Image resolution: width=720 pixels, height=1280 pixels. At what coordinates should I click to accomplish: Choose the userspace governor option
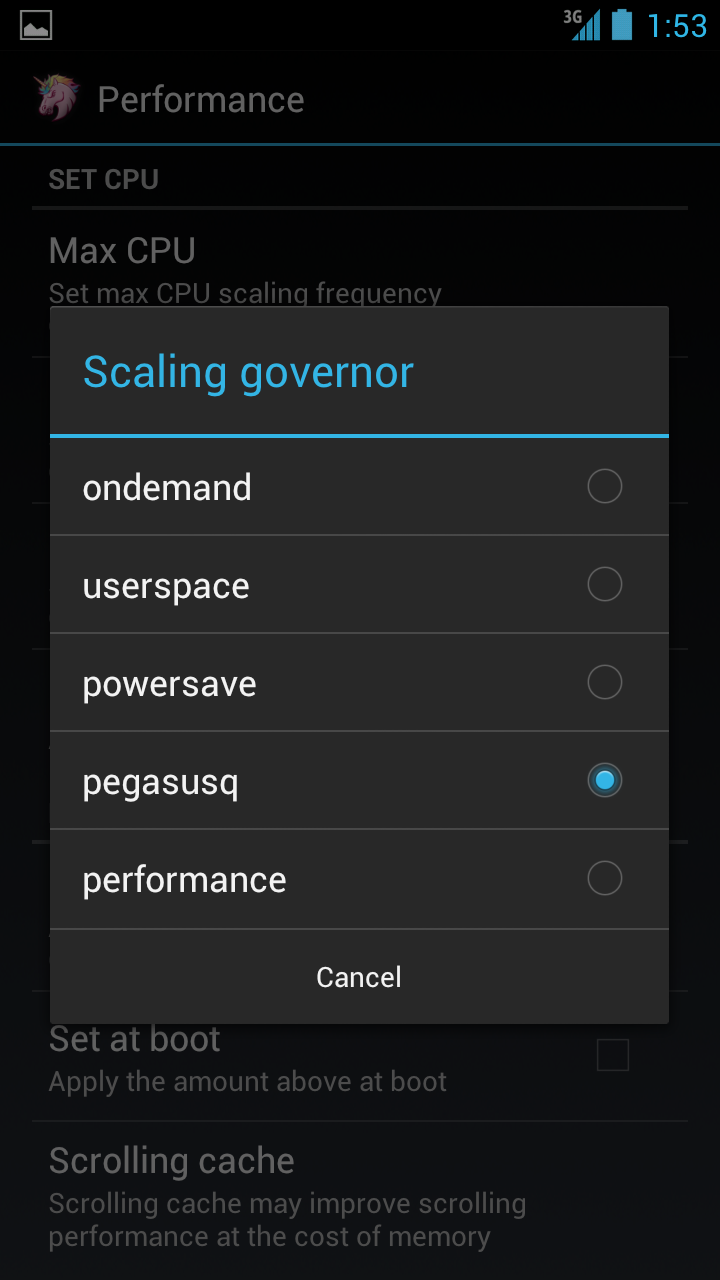click(358, 585)
